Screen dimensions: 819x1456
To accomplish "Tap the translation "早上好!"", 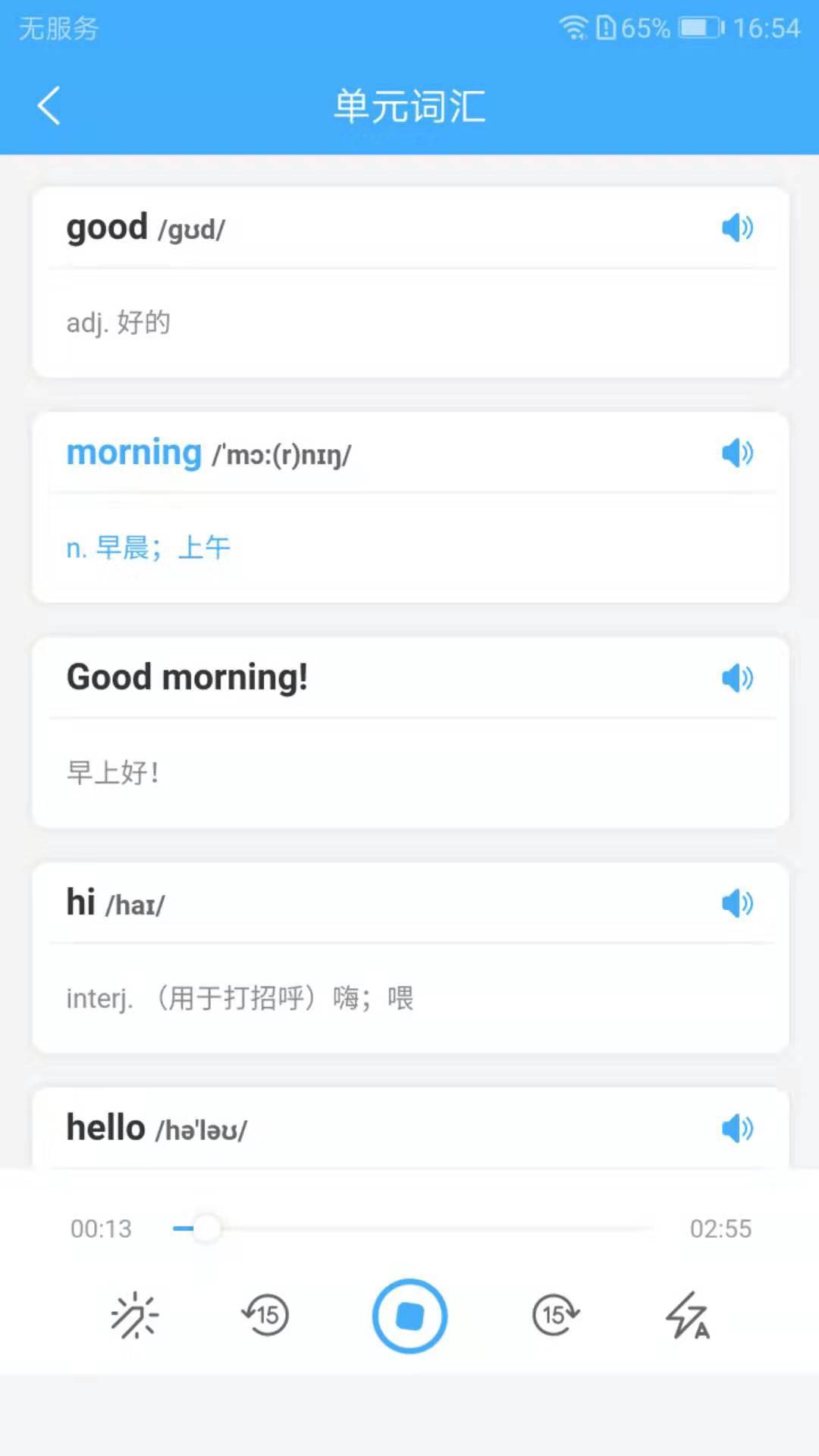I will click(112, 772).
